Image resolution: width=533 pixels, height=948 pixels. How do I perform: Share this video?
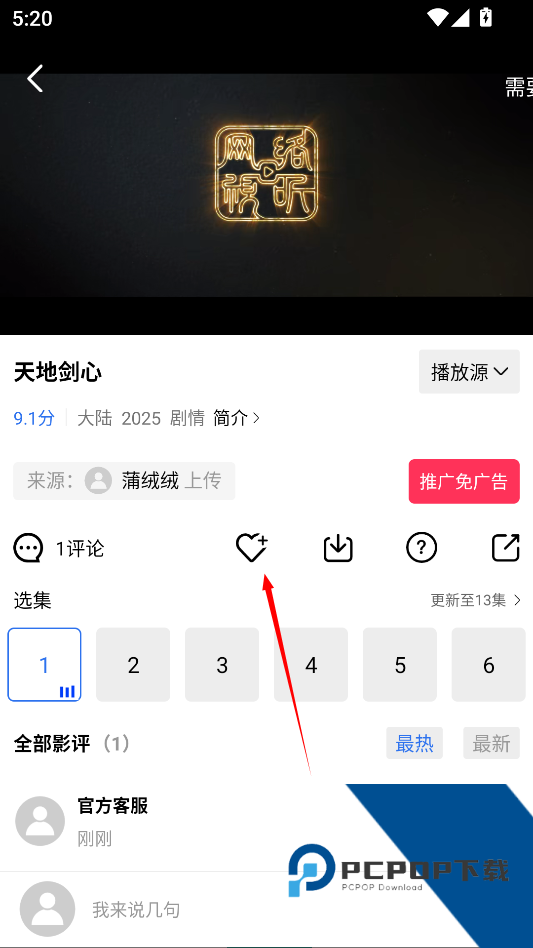(505, 548)
